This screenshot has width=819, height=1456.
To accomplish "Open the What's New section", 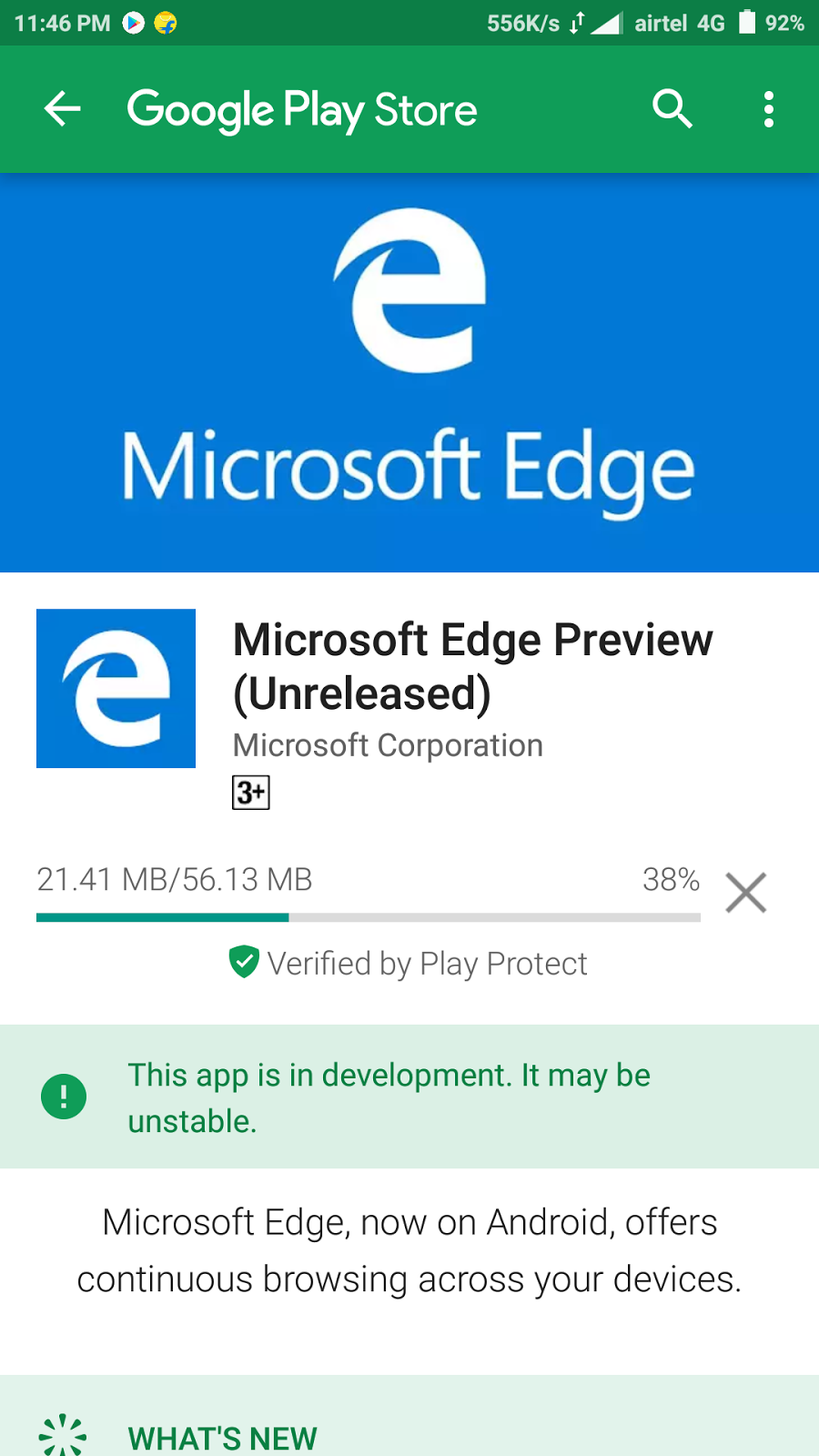I will tap(222, 1437).
